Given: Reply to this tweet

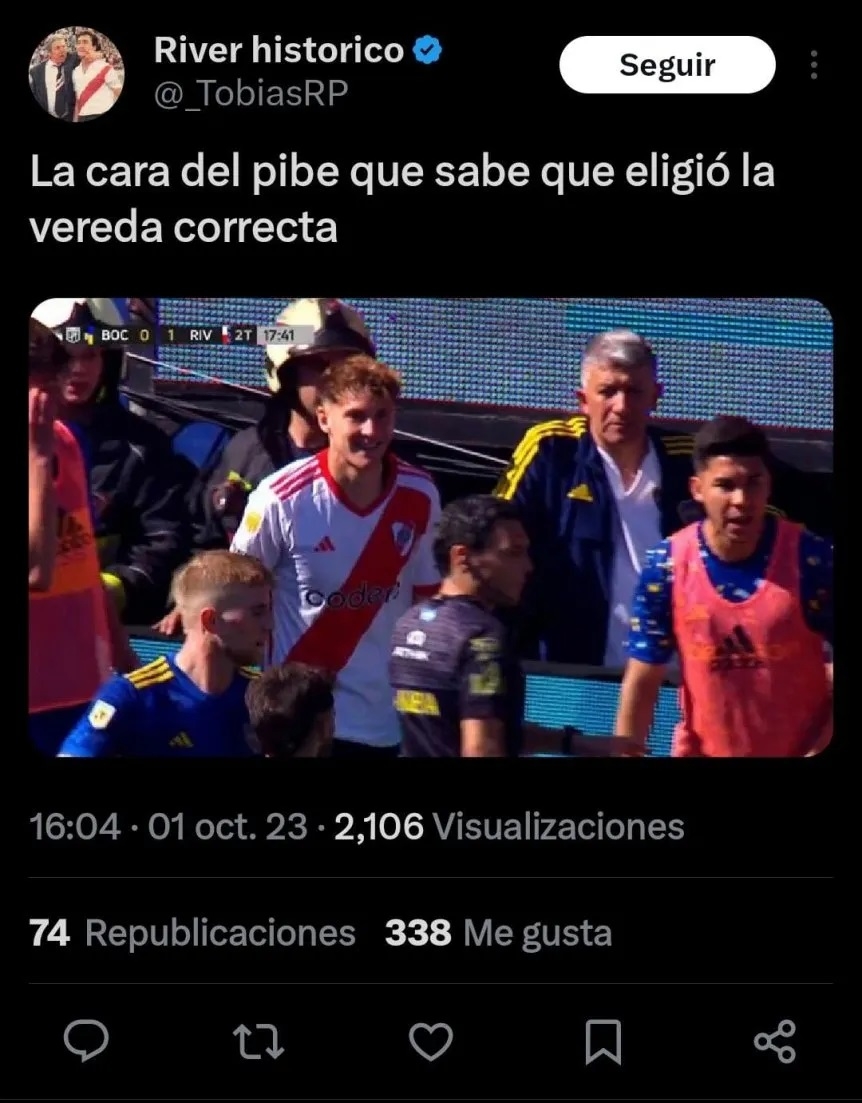Looking at the screenshot, I should (x=86, y=1041).
